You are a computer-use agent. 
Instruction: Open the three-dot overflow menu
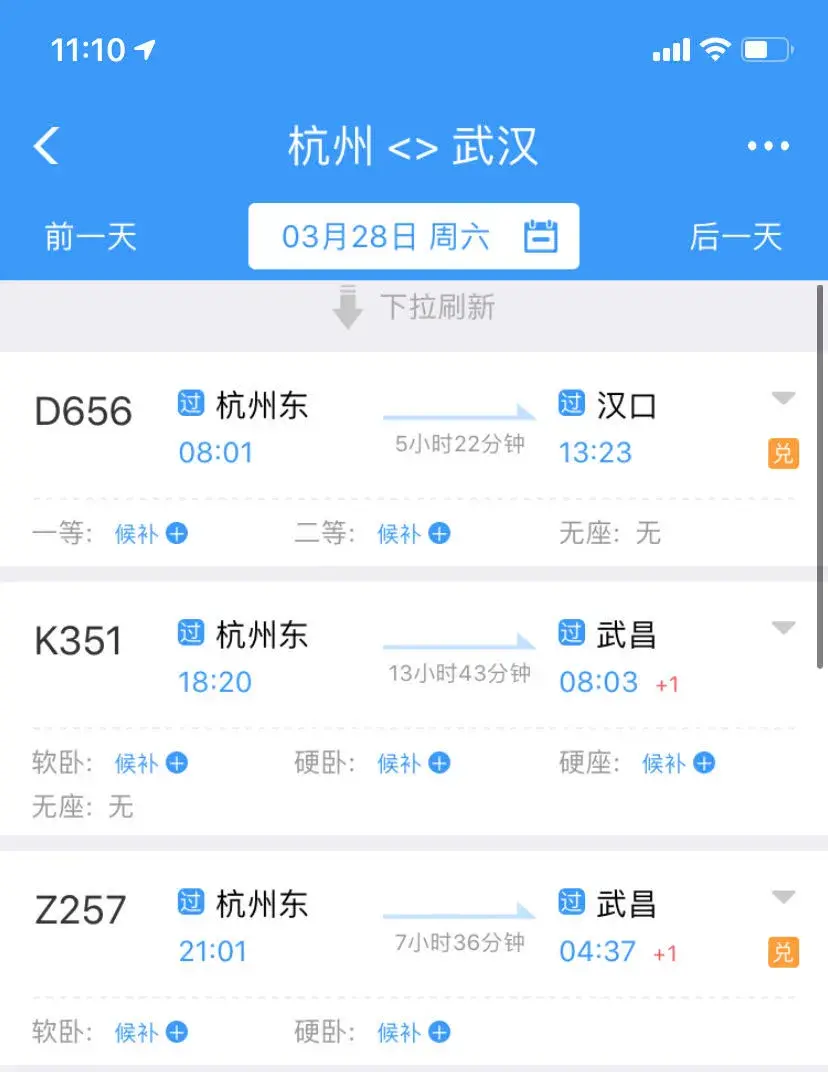(768, 146)
